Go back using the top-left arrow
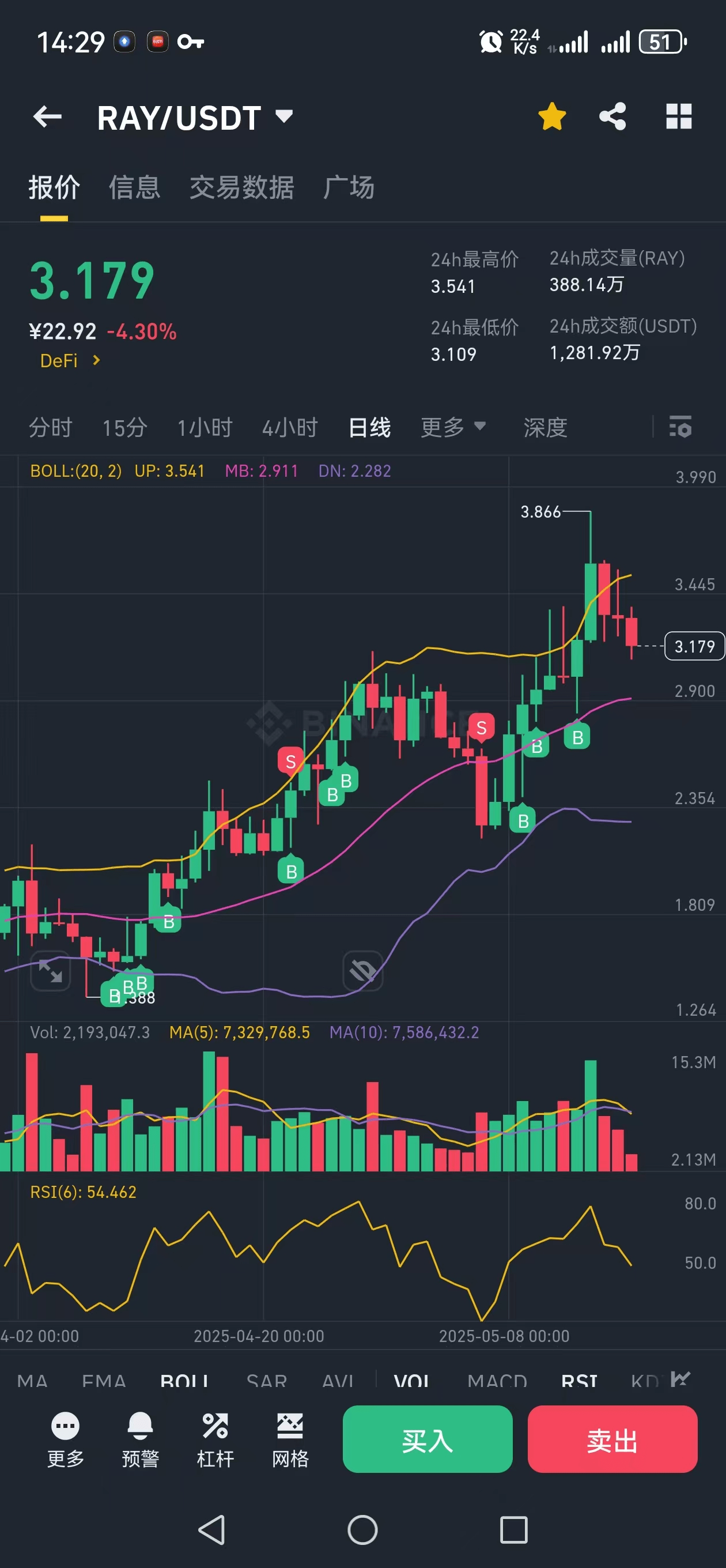 (47, 116)
